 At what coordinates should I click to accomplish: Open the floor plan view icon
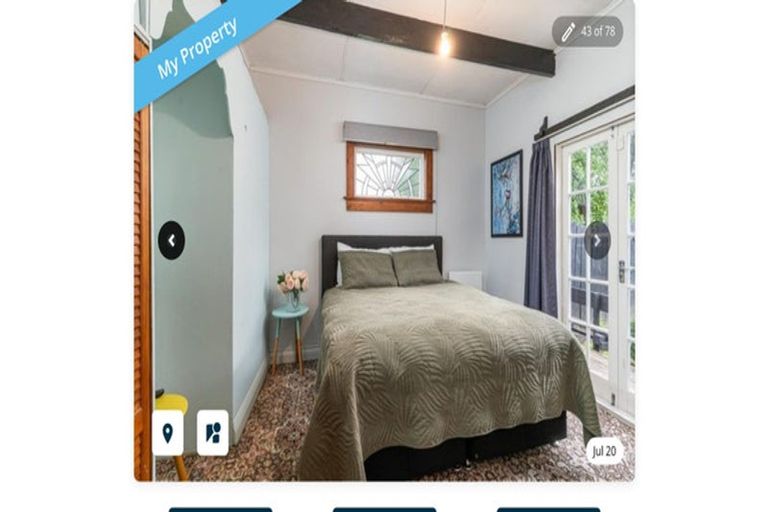coord(212,432)
